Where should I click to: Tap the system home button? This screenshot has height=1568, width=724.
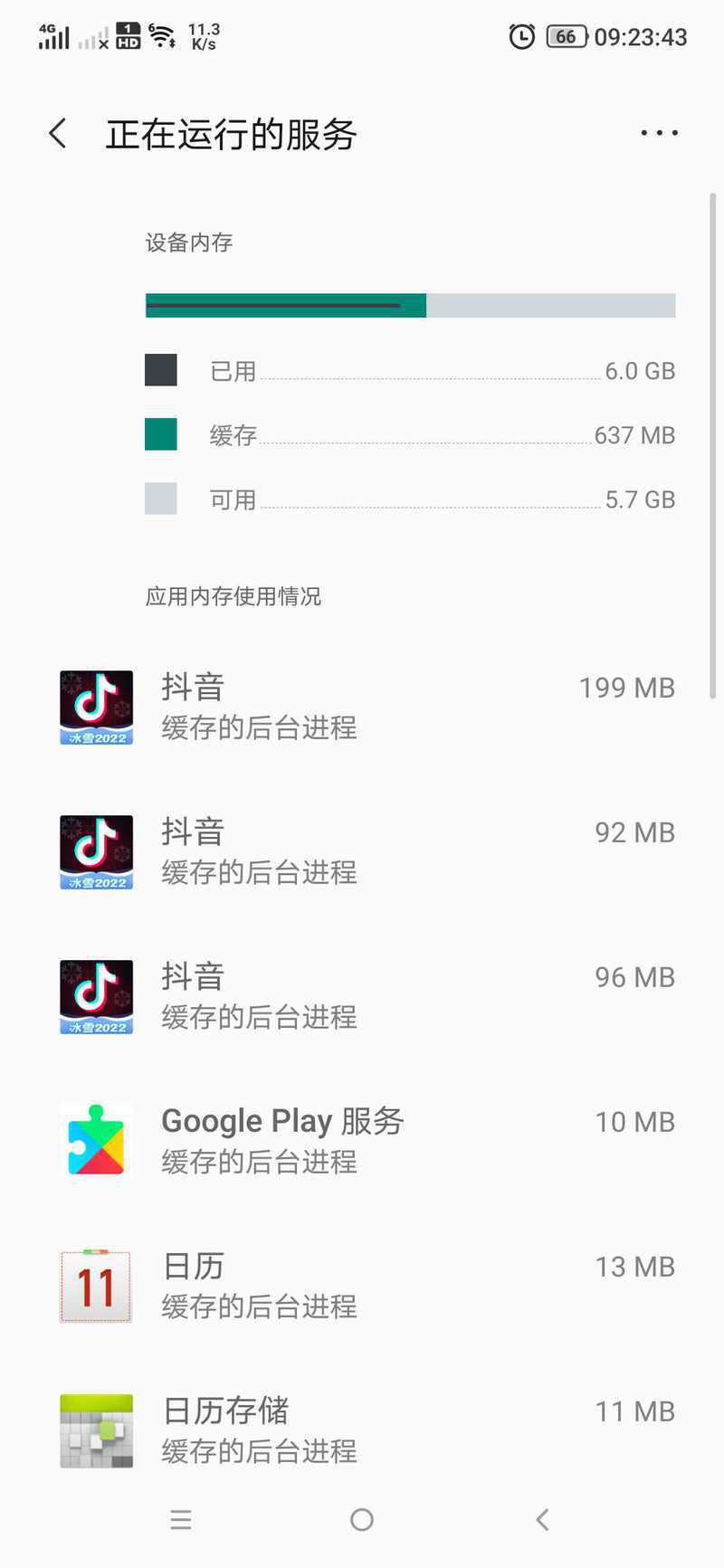(362, 1520)
